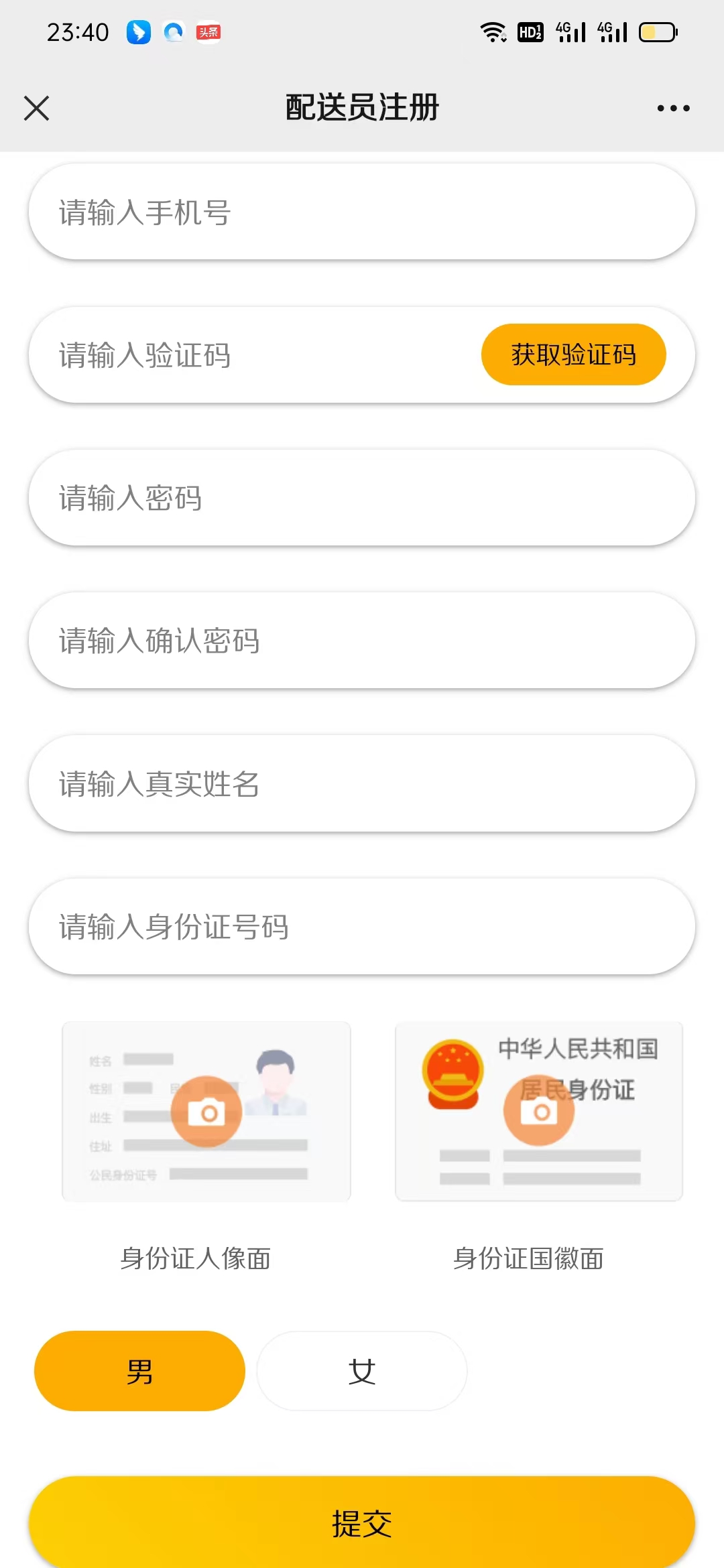Tap the 请输入真实姓名 name field

pyautogui.click(x=362, y=784)
